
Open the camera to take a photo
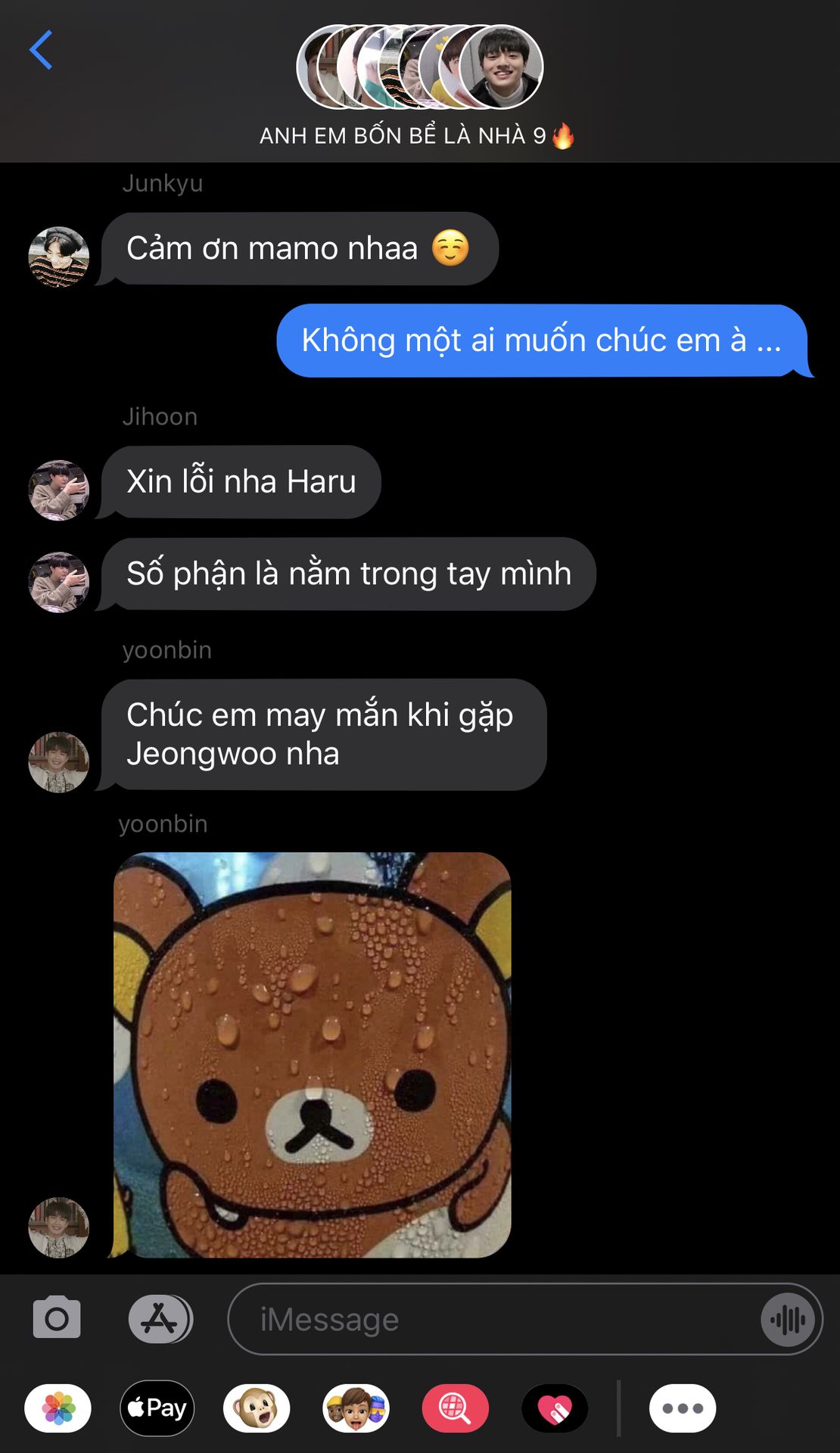(x=57, y=1318)
